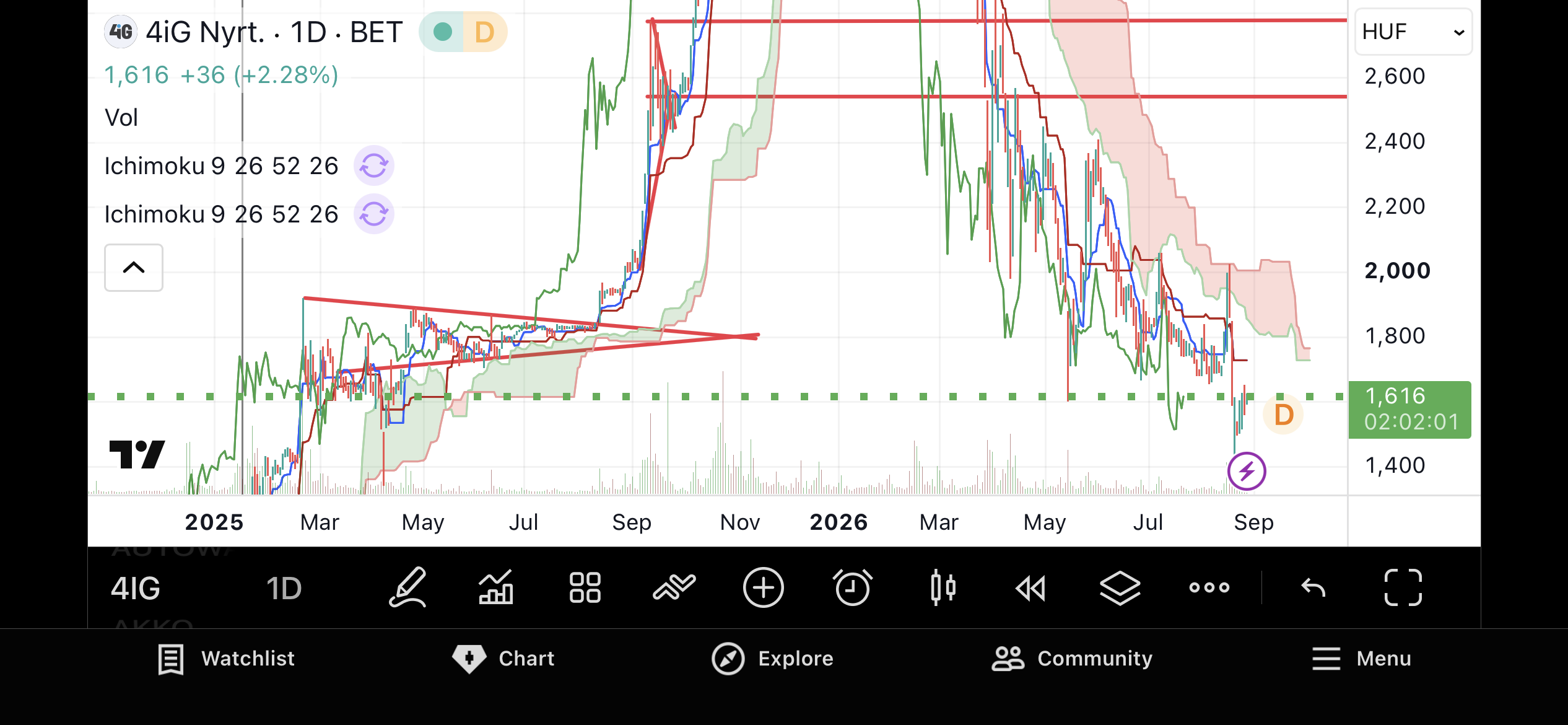The image size is (1568, 725).
Task: Open the HUF currency dropdown
Action: tap(1413, 32)
